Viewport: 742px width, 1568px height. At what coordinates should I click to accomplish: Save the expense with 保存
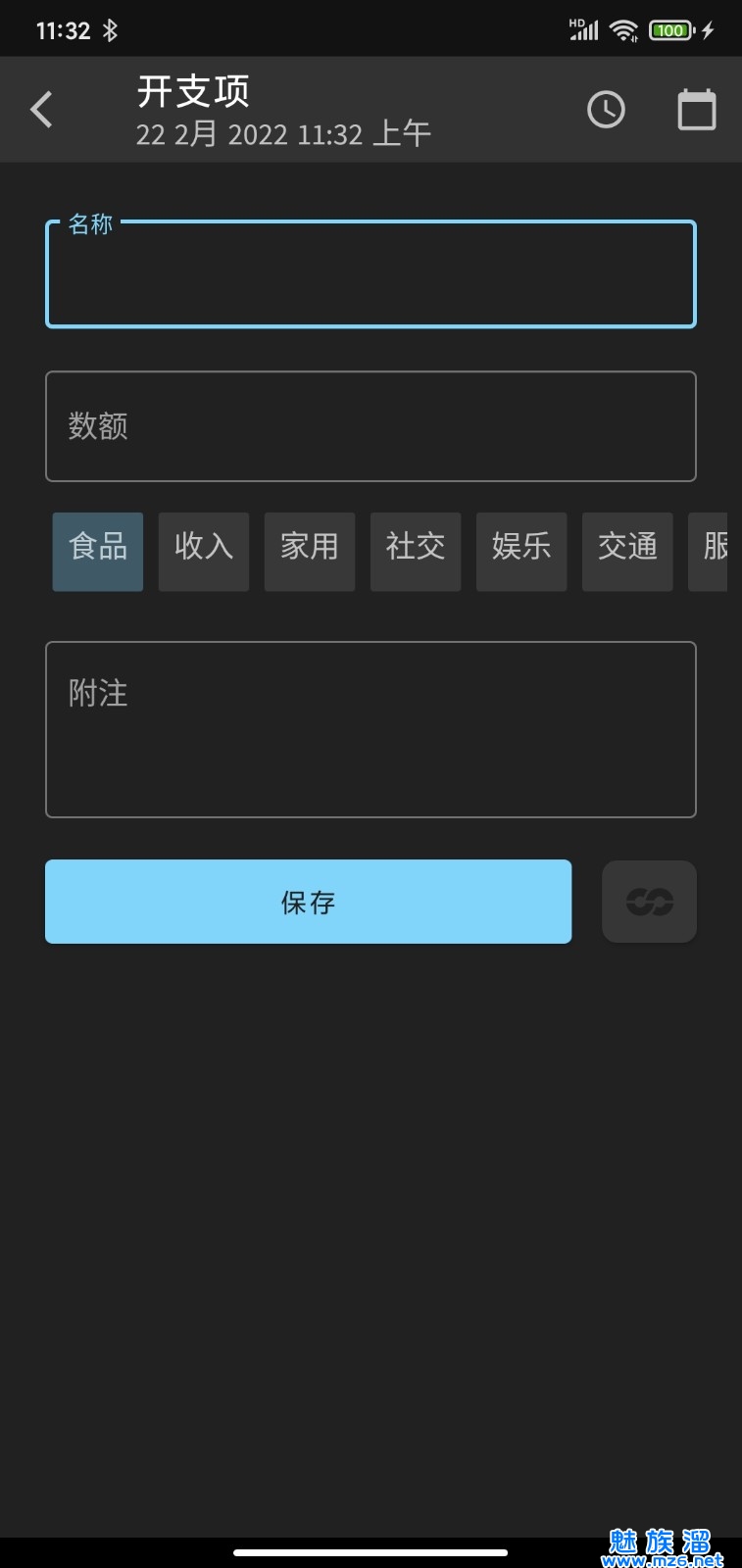[x=308, y=902]
